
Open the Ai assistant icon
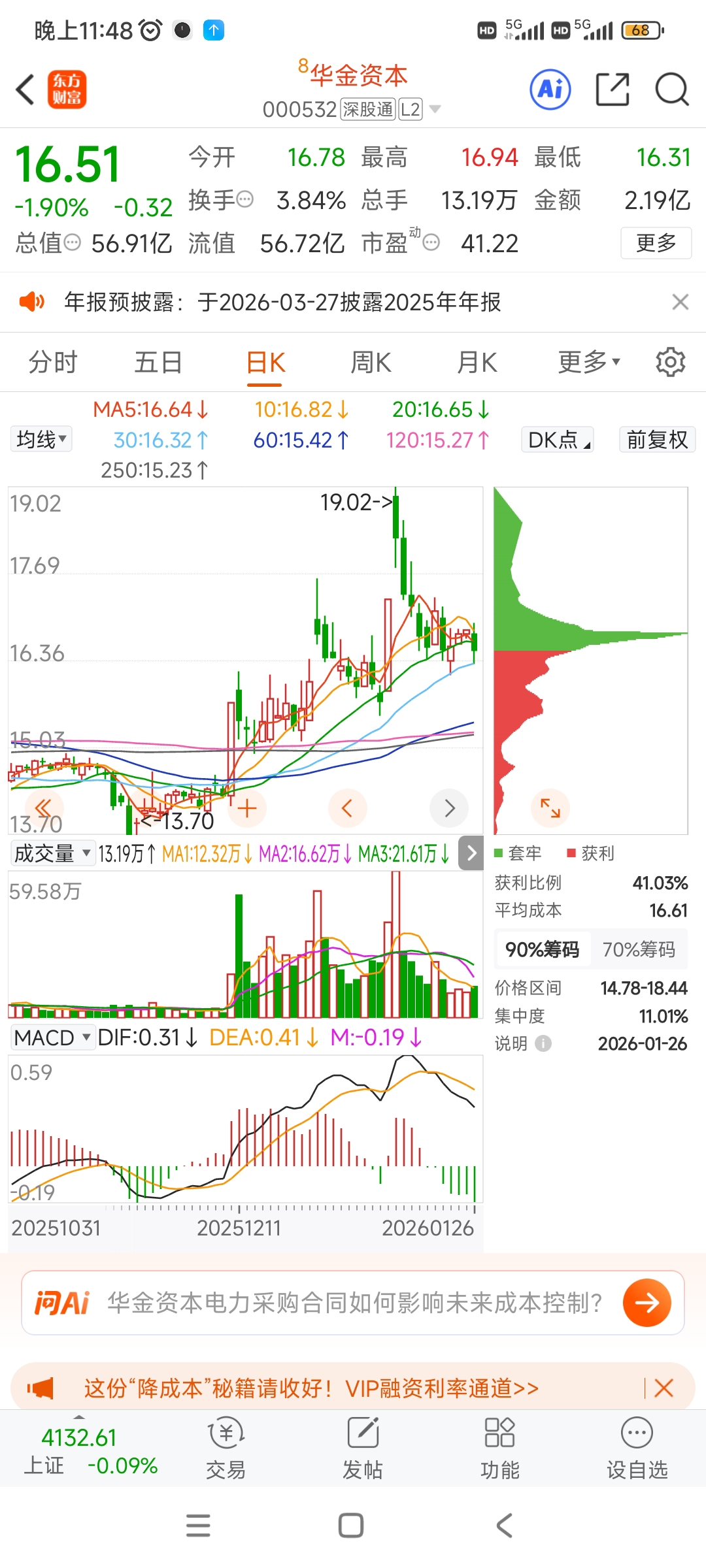click(550, 90)
